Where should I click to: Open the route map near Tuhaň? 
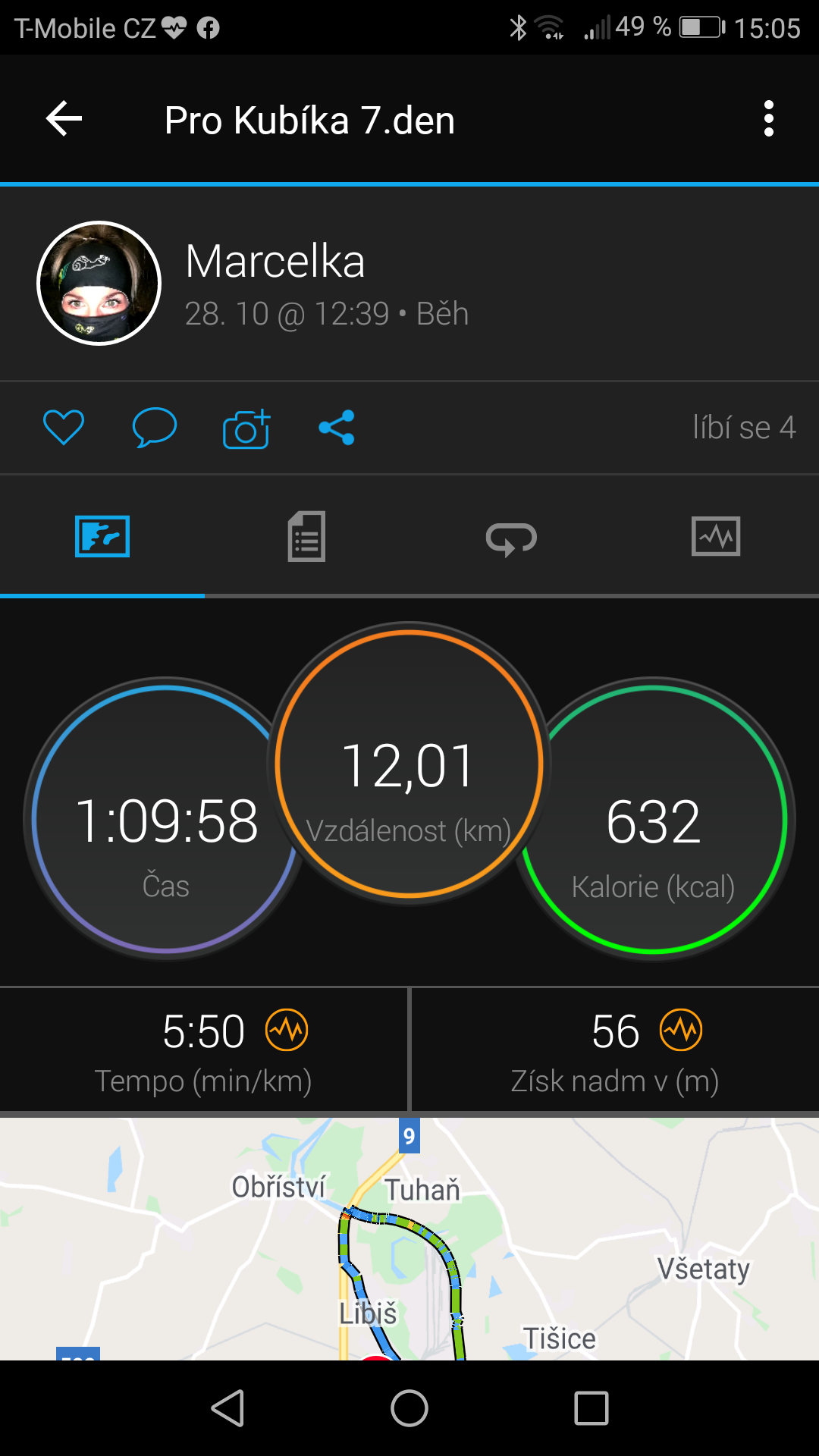[409, 1238]
